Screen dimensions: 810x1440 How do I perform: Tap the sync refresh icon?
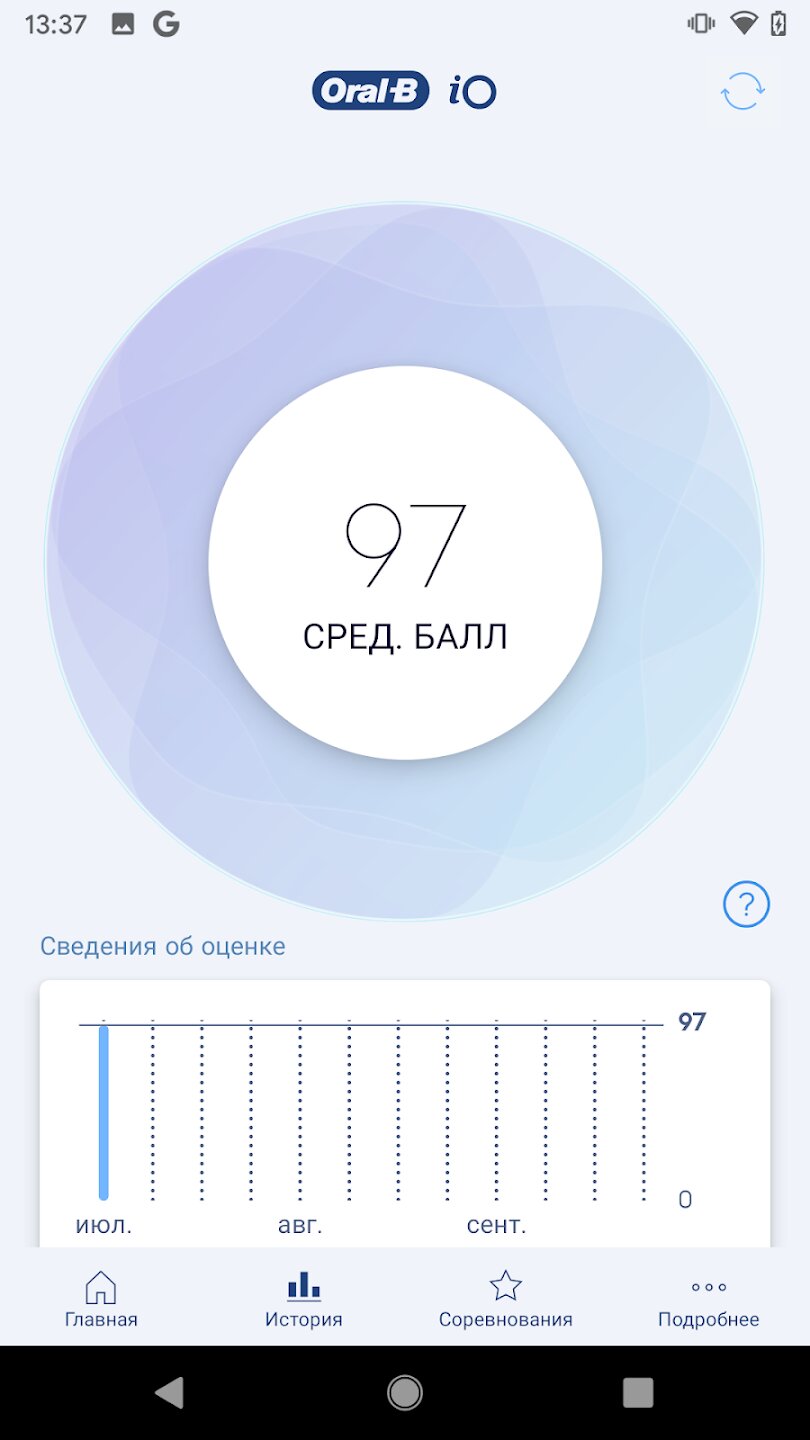tap(742, 92)
